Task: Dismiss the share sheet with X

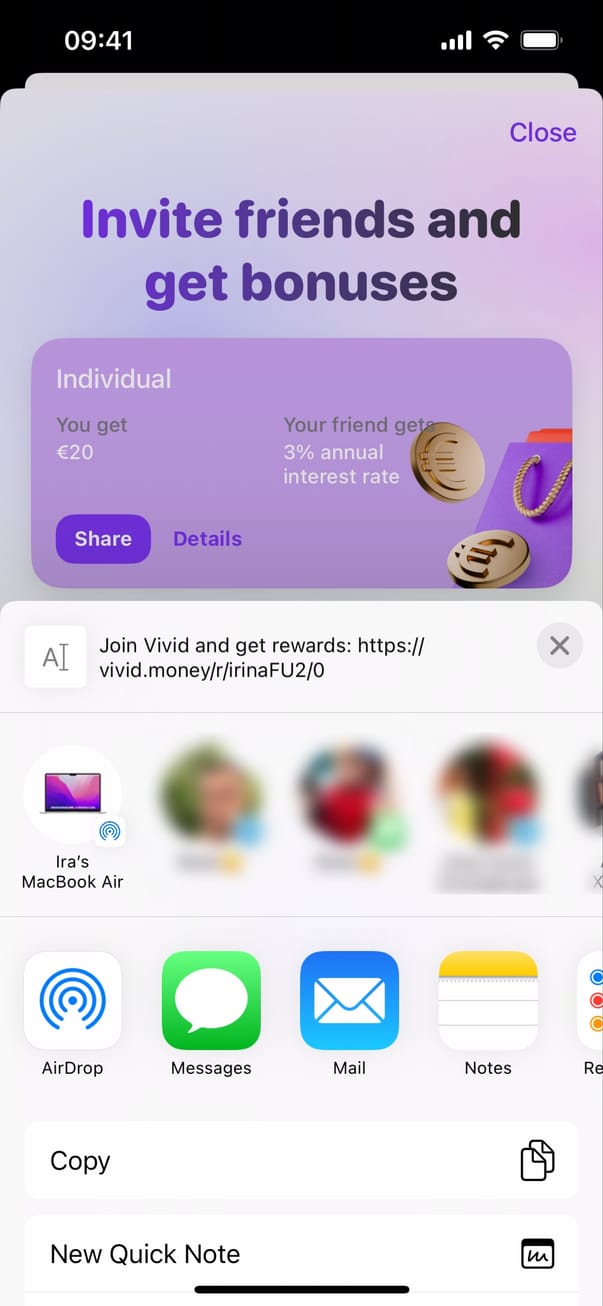Action: [x=560, y=646]
